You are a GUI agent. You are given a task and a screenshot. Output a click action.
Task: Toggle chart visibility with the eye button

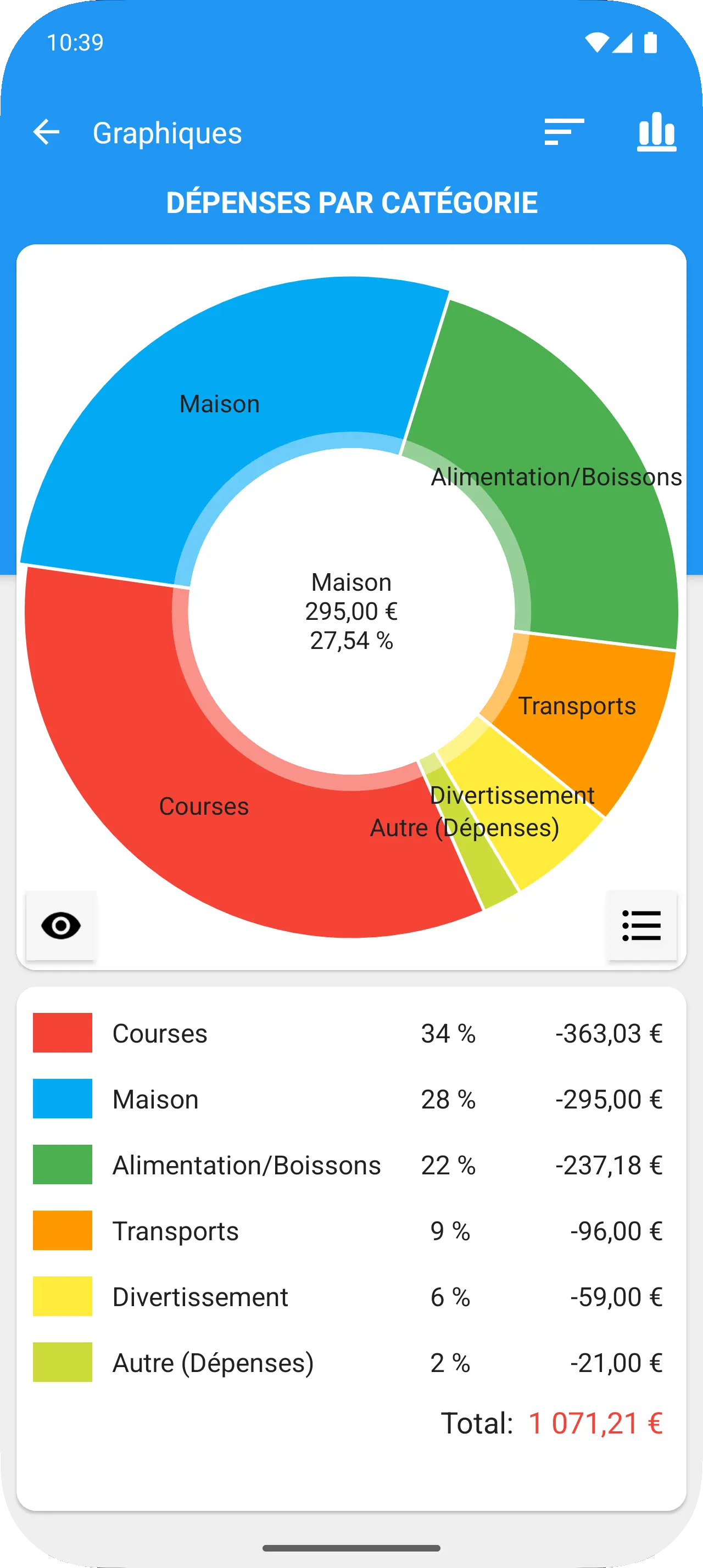click(61, 926)
